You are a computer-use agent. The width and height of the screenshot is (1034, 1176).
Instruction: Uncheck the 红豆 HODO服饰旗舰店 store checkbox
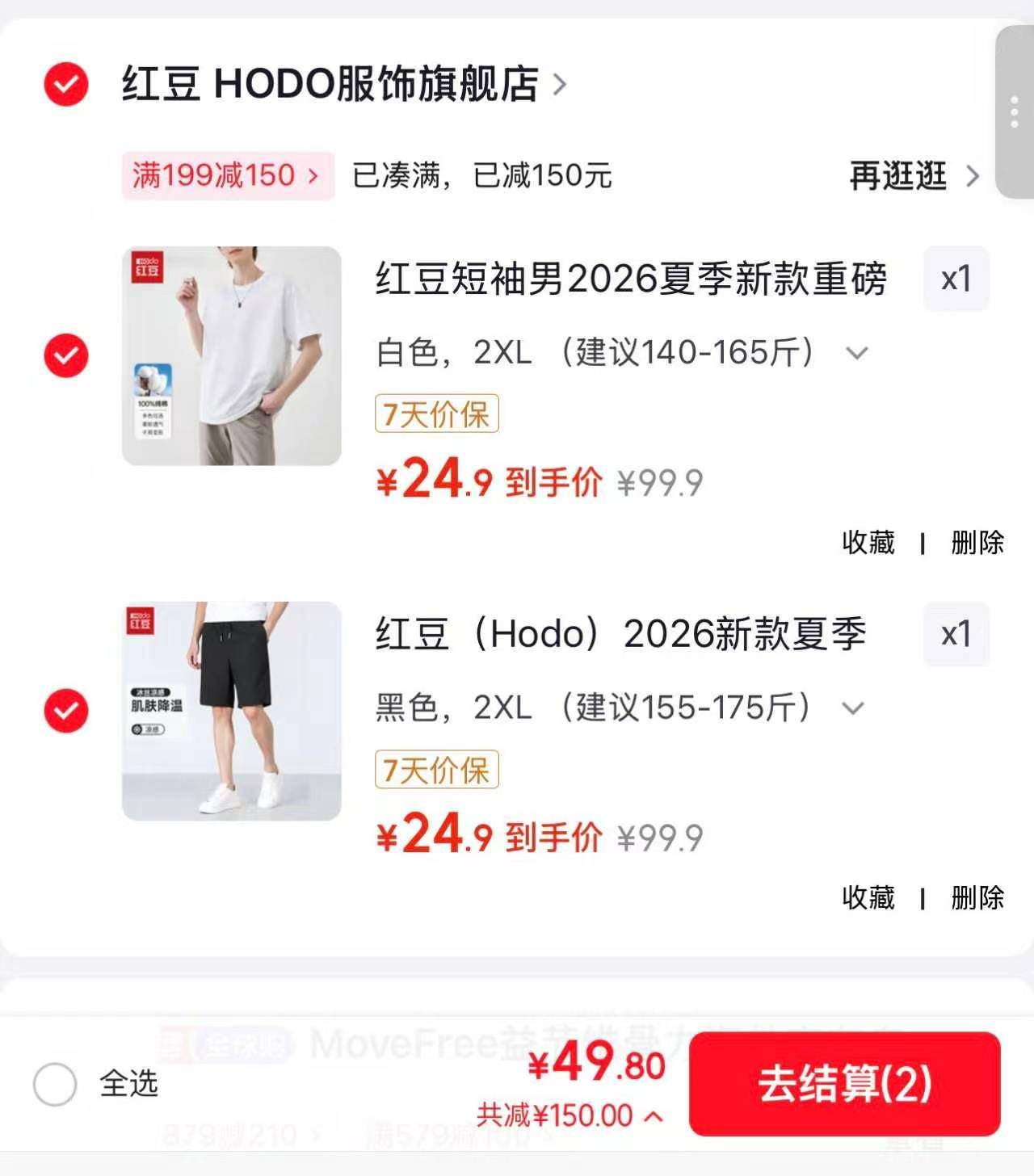[x=66, y=84]
